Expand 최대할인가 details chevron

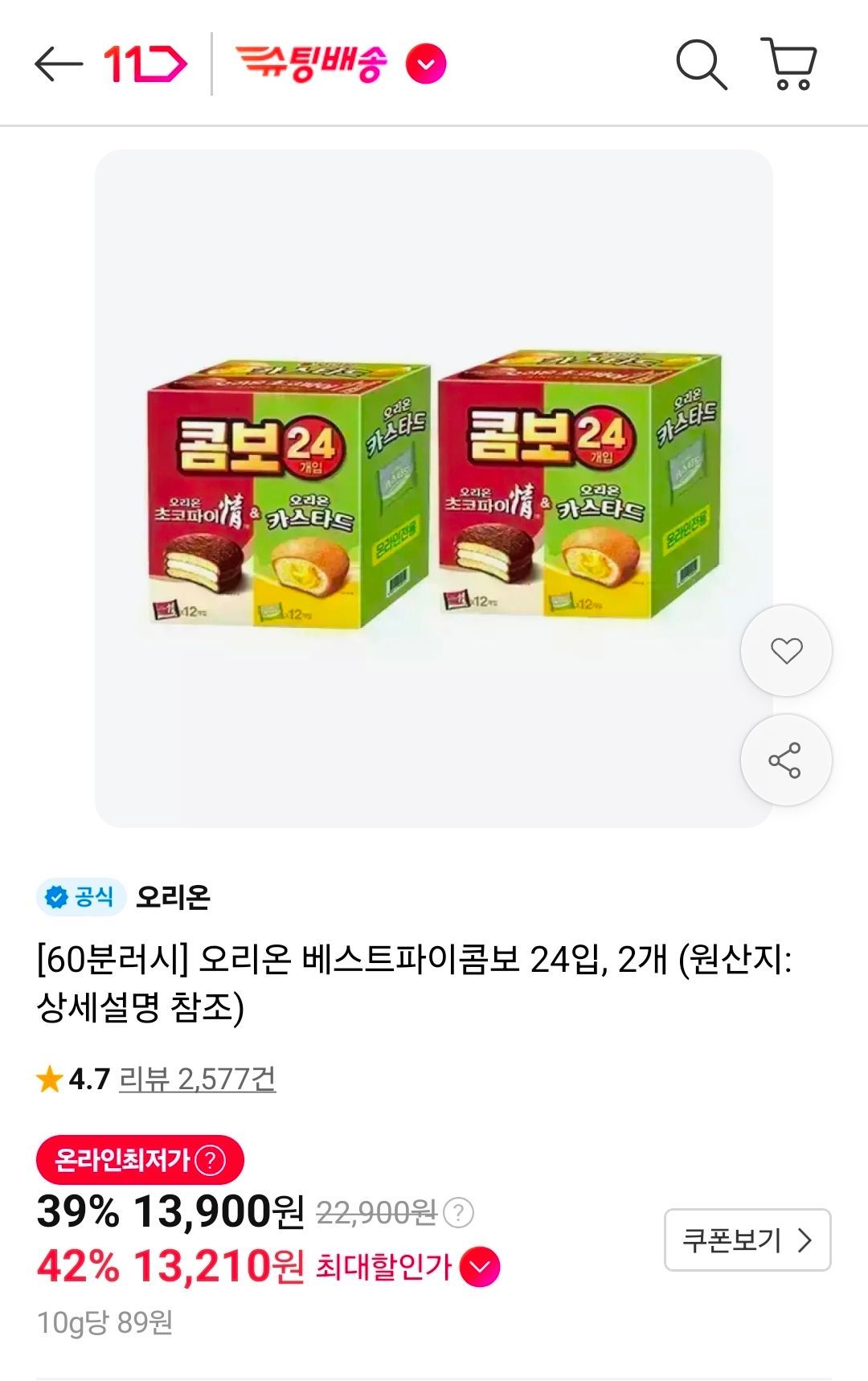pyautogui.click(x=480, y=1268)
